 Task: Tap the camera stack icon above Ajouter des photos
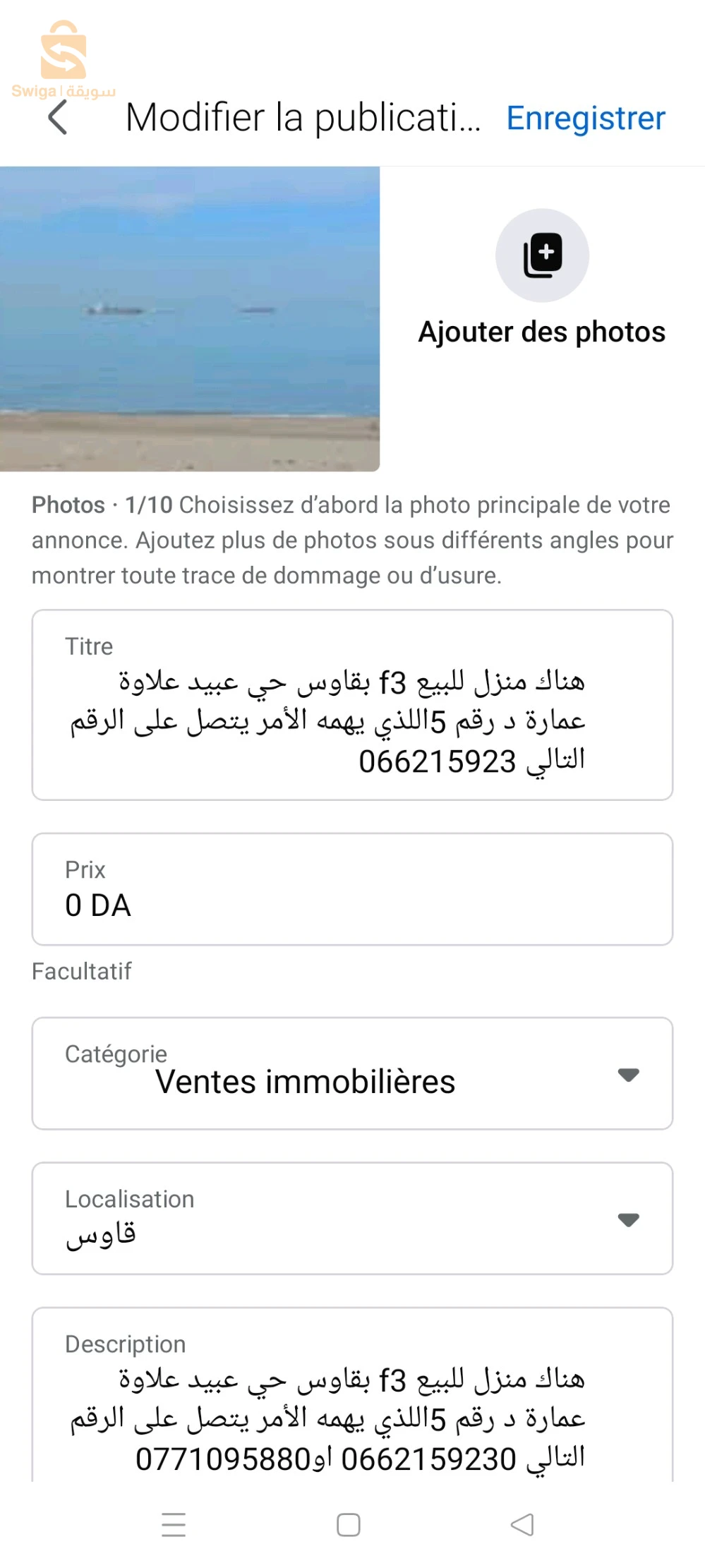pyautogui.click(x=542, y=255)
